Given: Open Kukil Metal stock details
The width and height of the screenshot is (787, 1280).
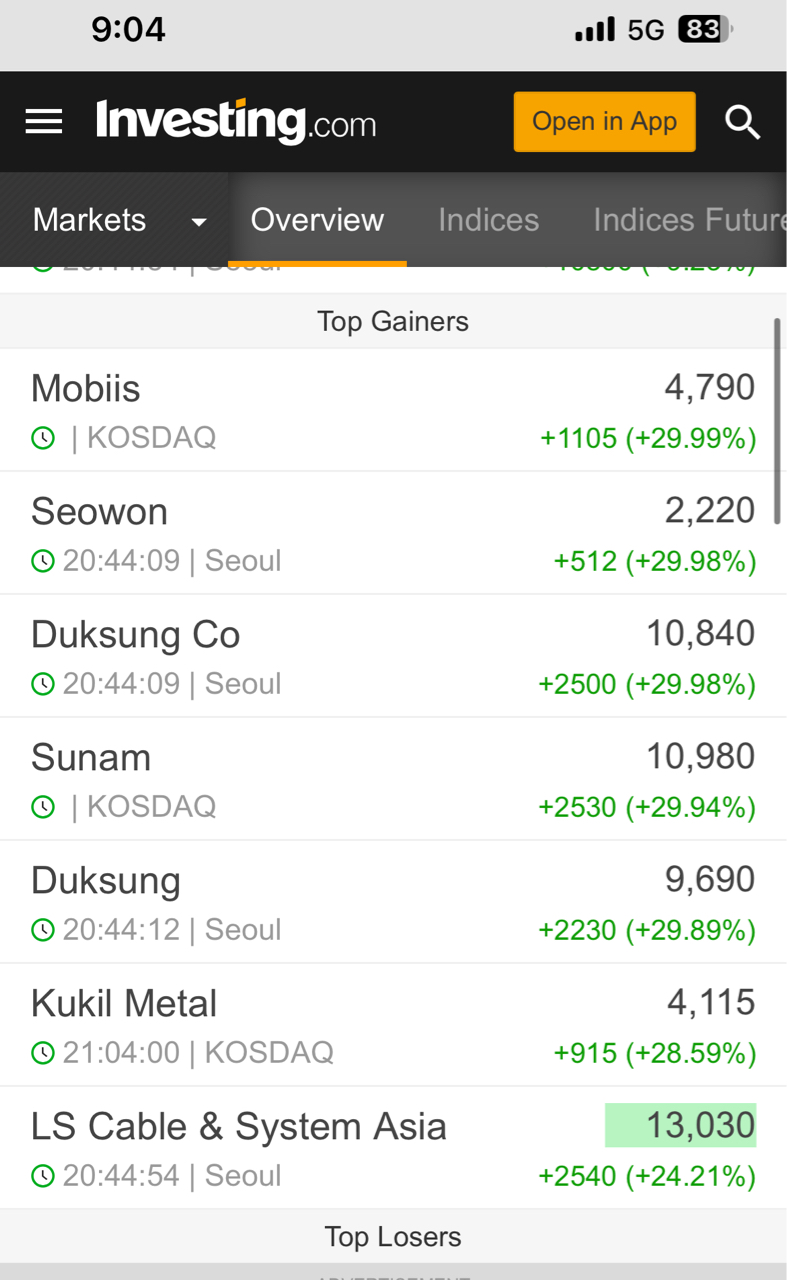Looking at the screenshot, I should 393,1025.
